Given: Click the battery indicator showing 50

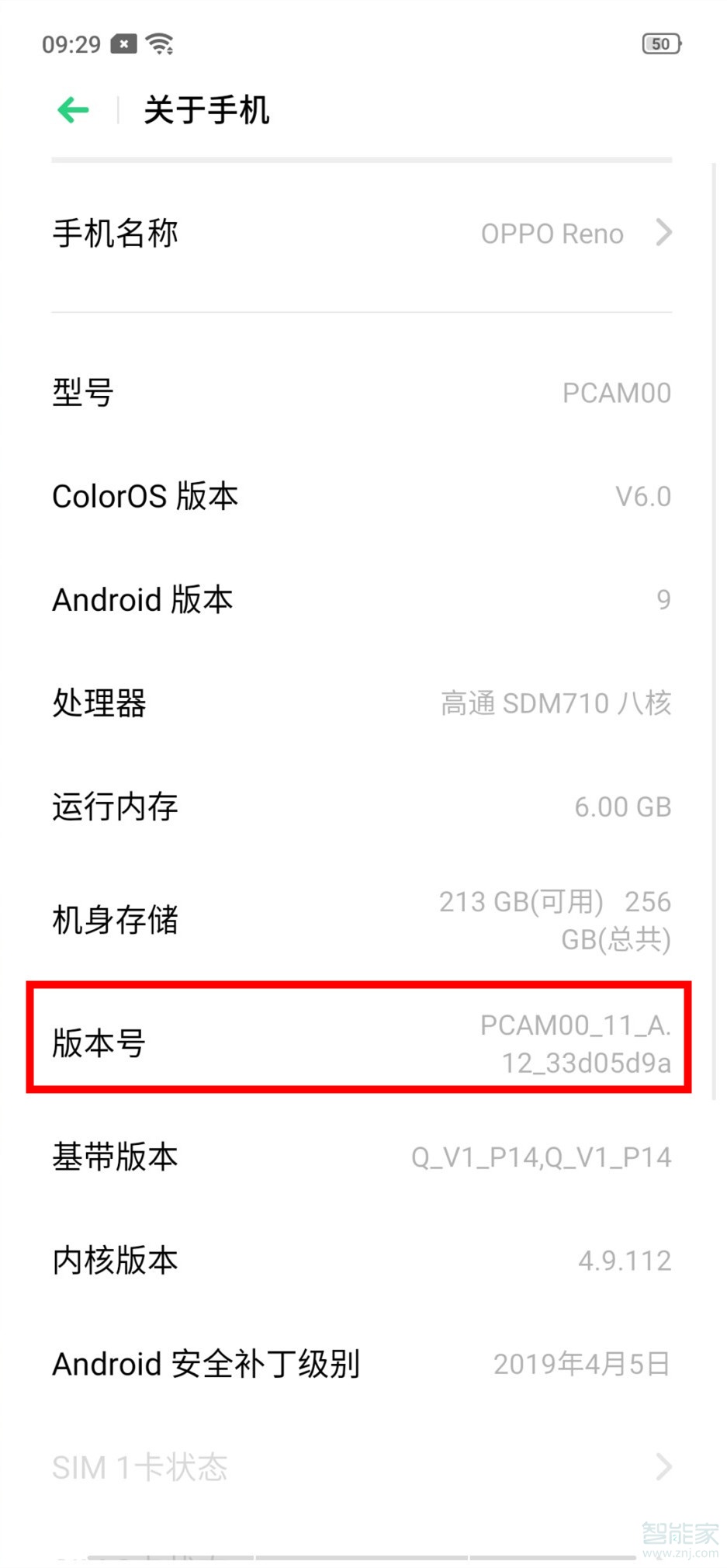Looking at the screenshot, I should [661, 43].
